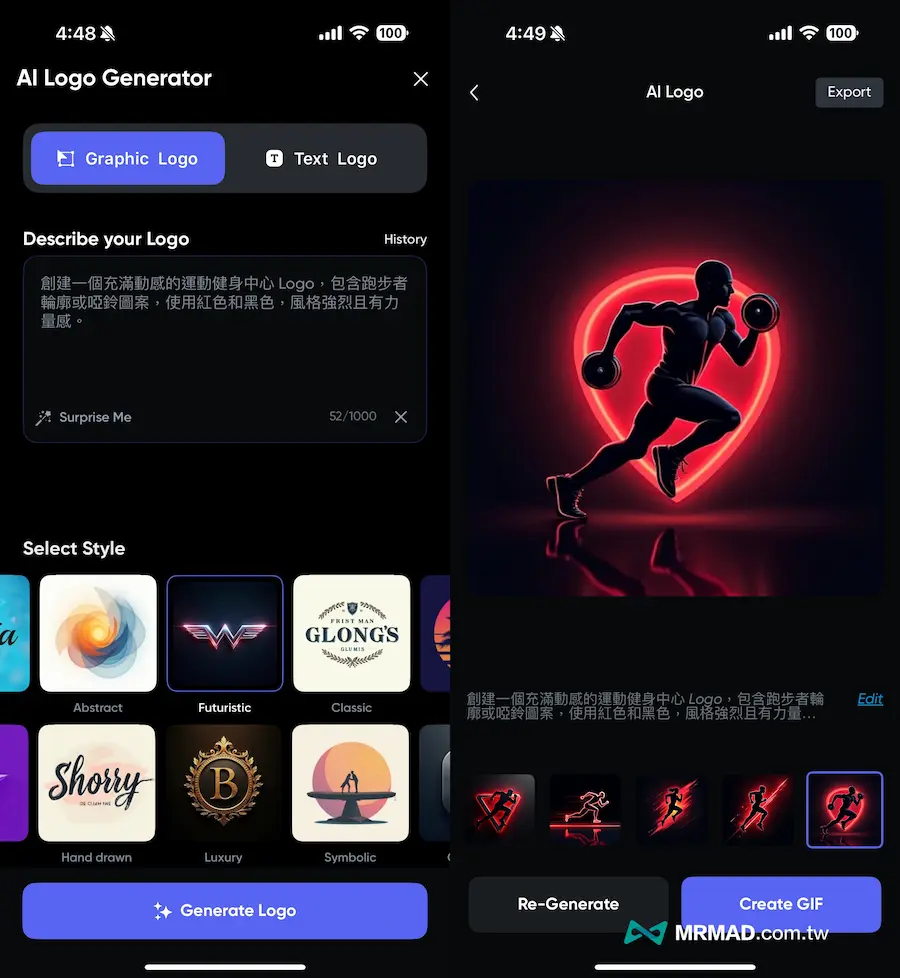900x978 pixels.
Task: Select the Graphic Logo tab
Action: point(128,158)
